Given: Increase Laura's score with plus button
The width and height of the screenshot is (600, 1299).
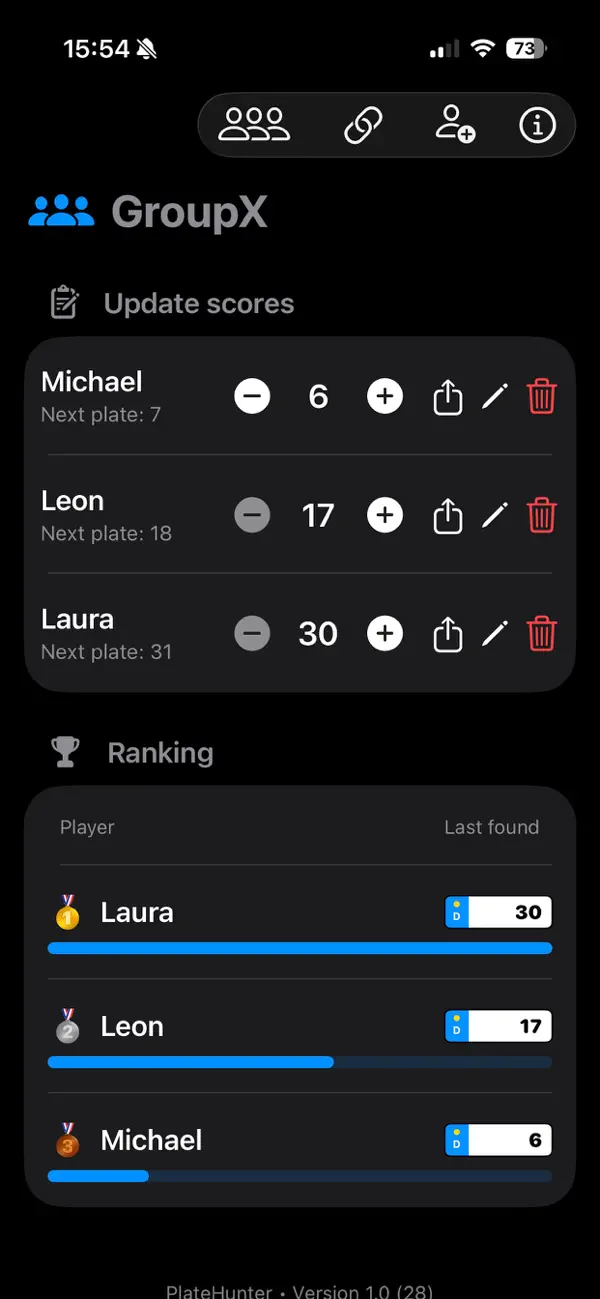Looking at the screenshot, I should pos(385,634).
